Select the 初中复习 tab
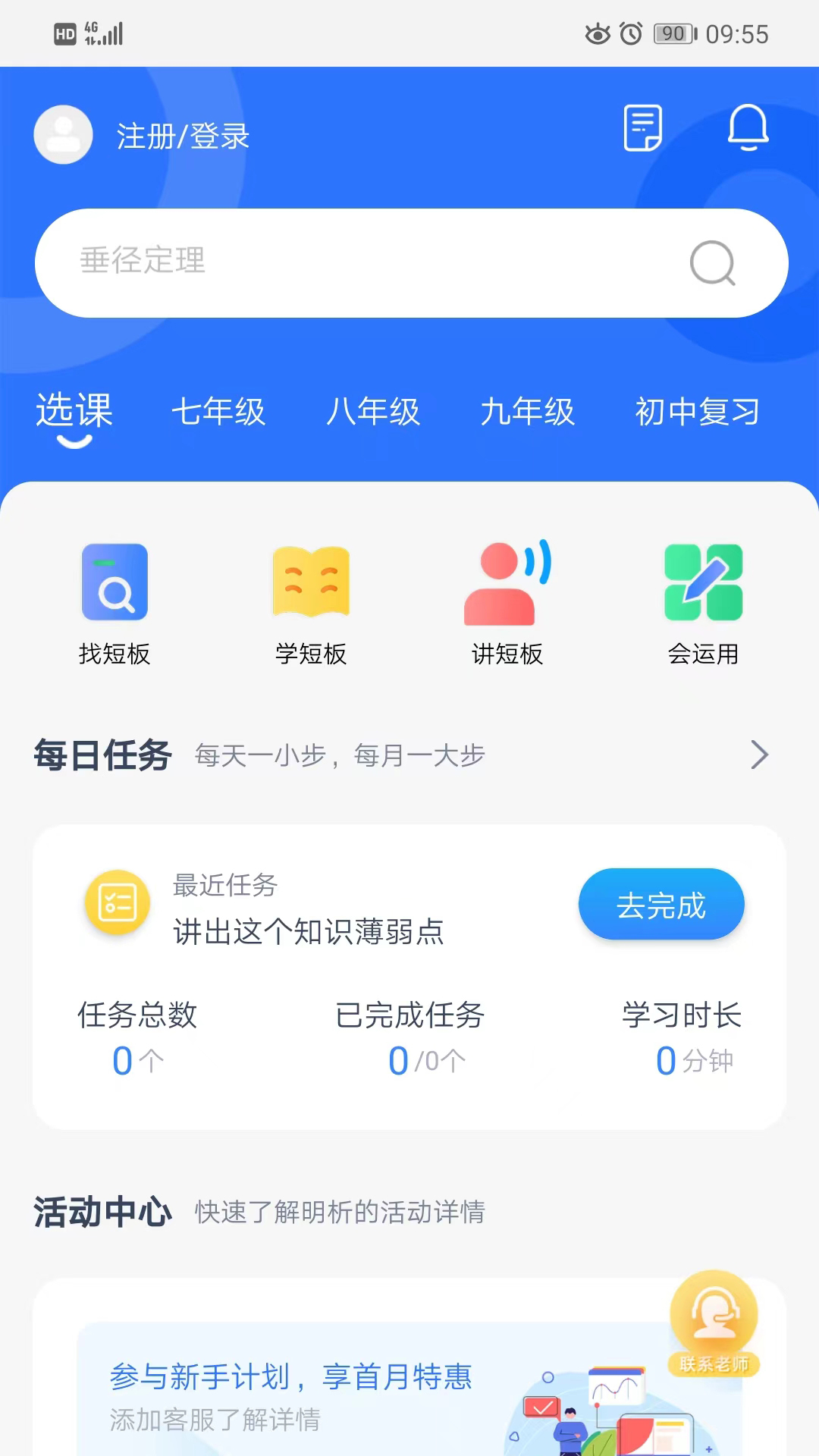 (x=698, y=412)
